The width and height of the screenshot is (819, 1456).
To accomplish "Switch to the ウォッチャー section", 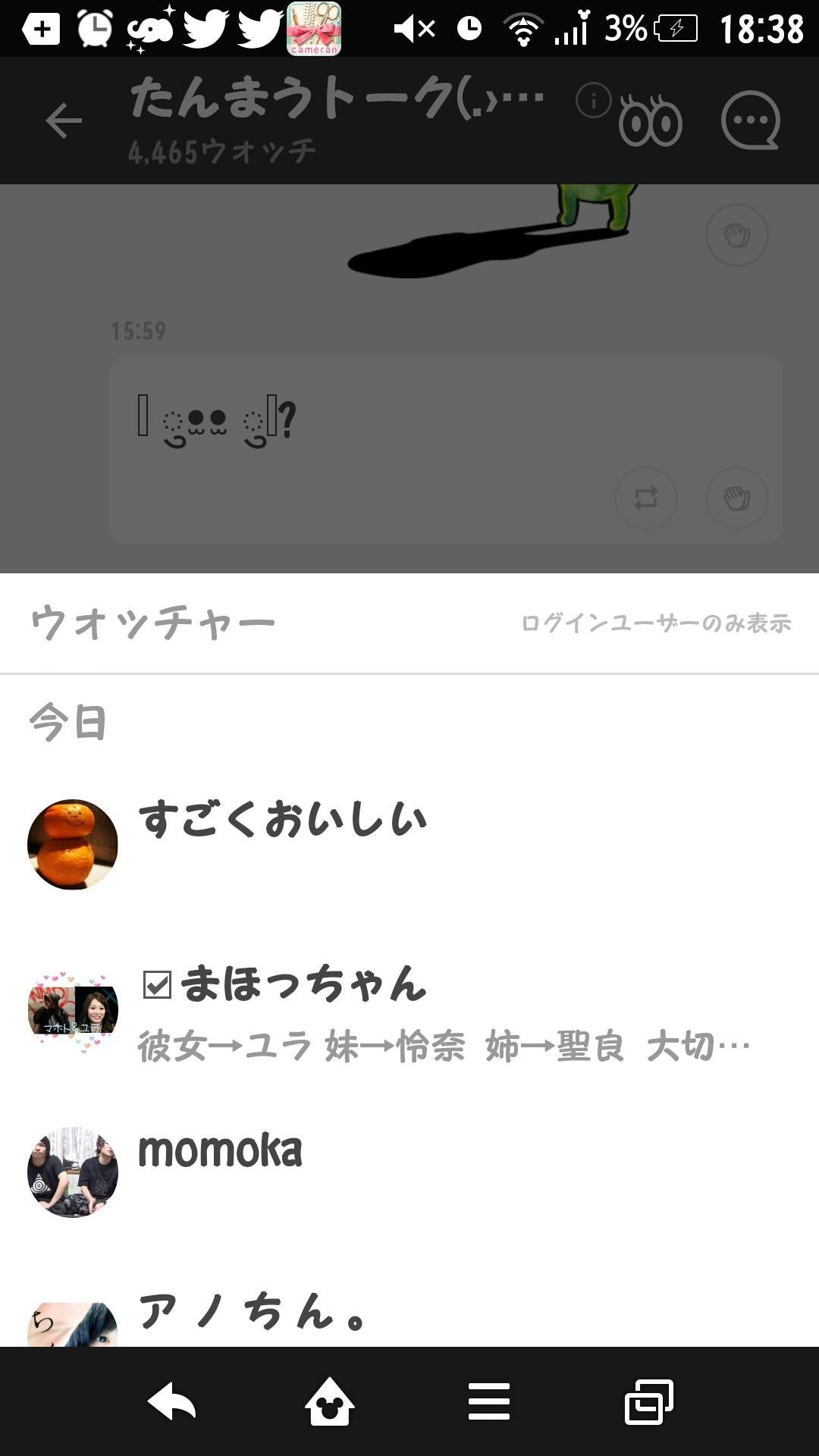I will pyautogui.click(x=152, y=620).
